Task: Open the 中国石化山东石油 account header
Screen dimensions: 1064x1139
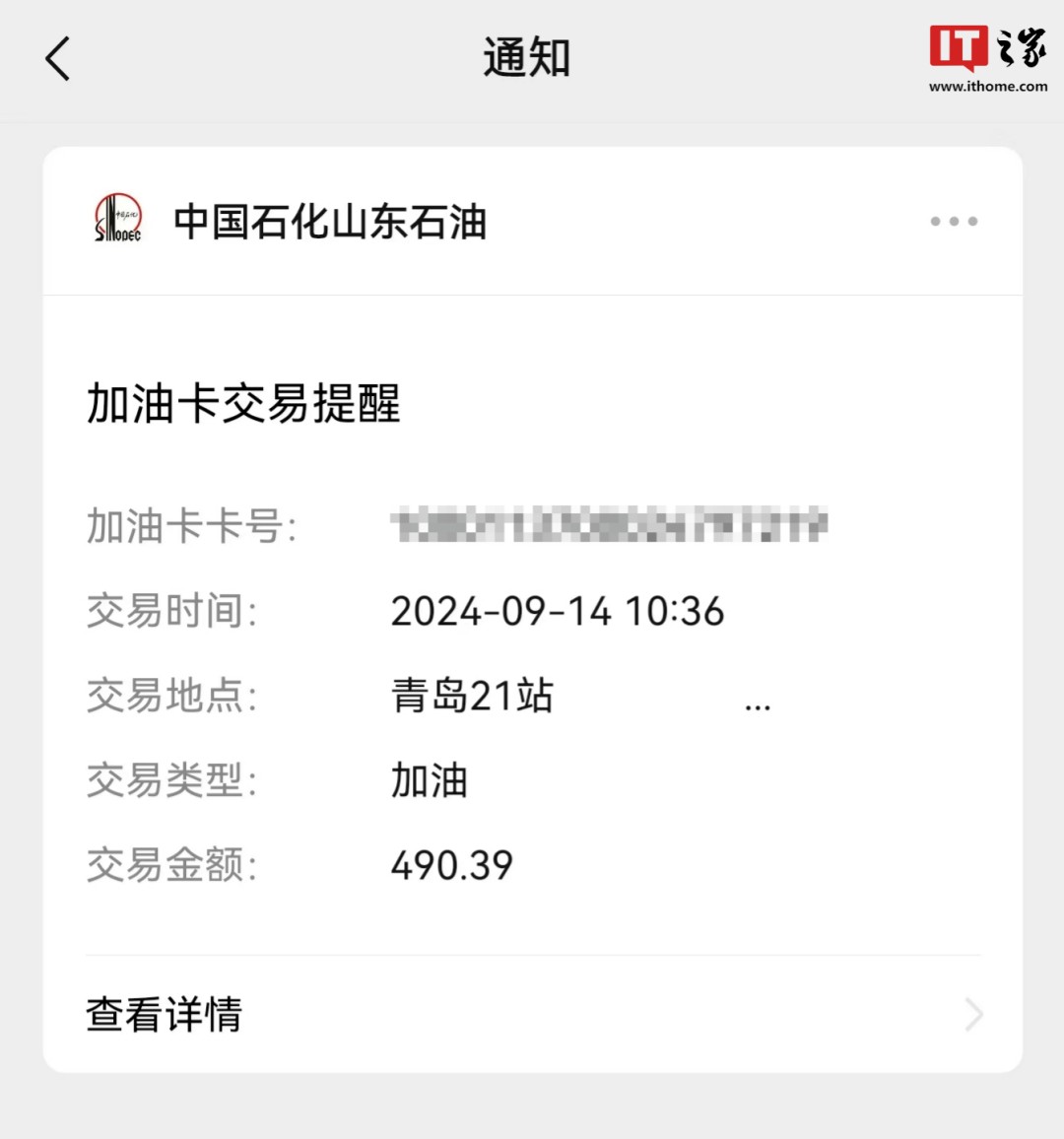Action: click(329, 222)
